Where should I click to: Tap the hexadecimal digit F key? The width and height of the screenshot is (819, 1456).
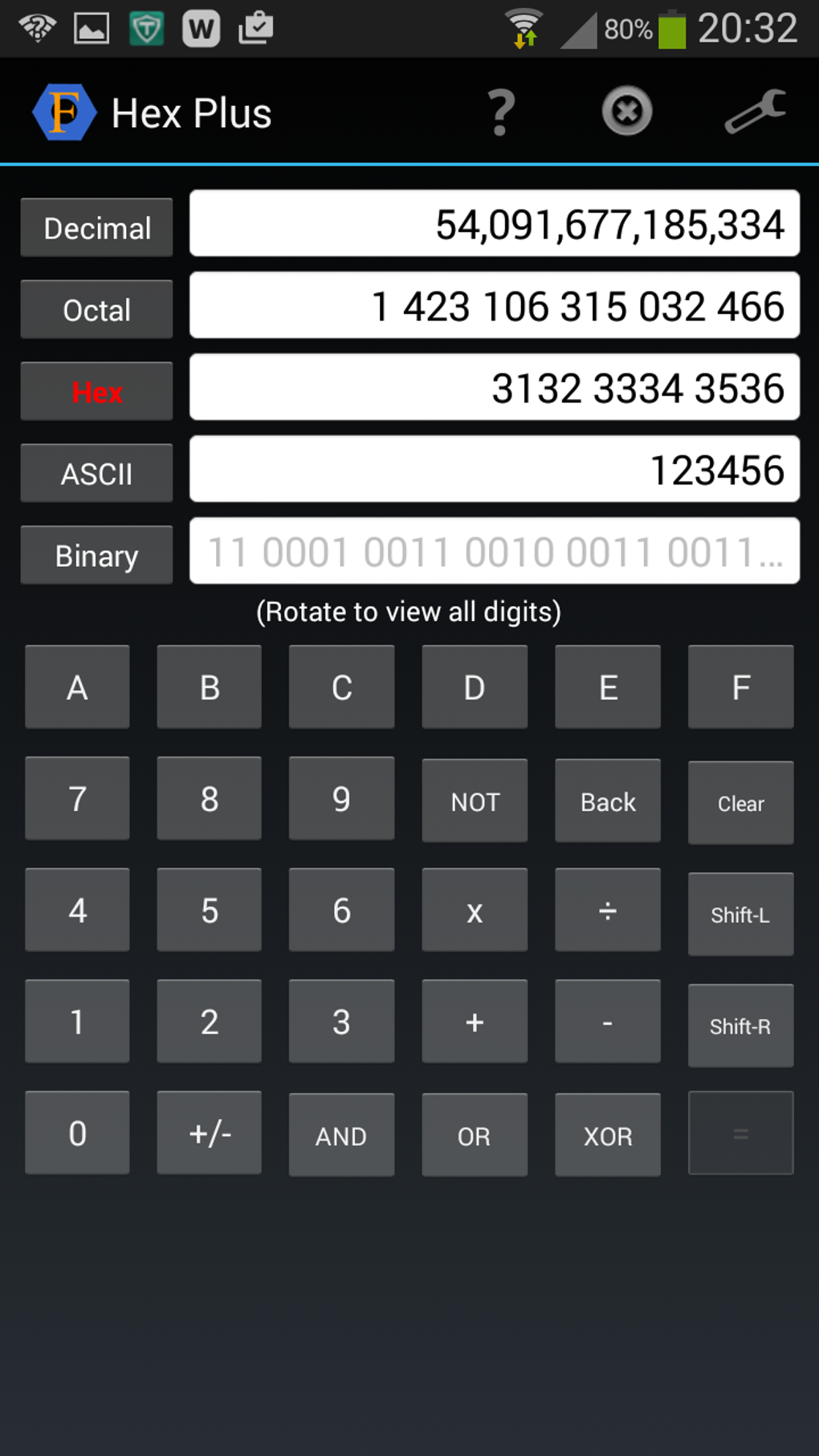740,687
